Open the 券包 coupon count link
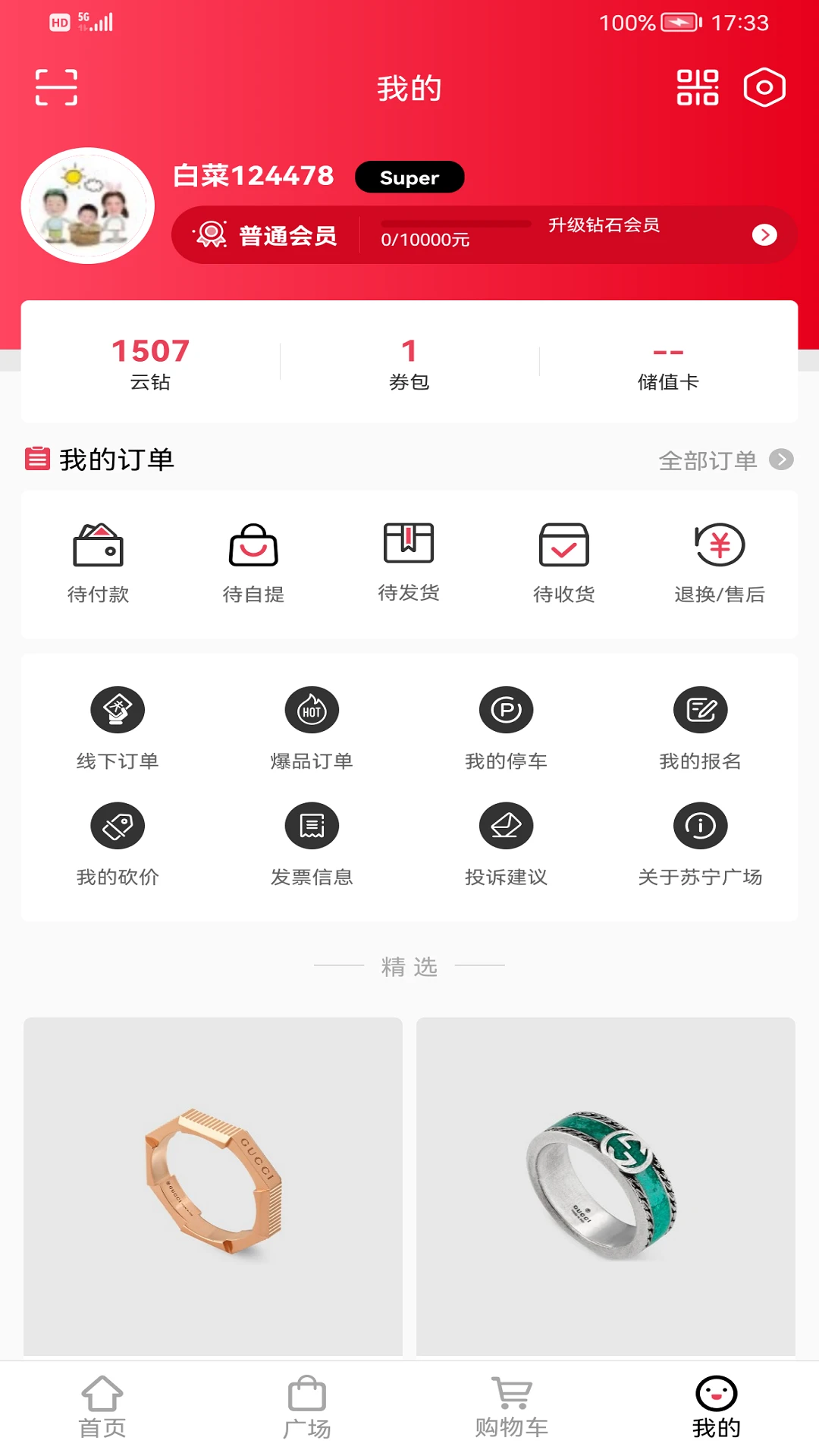The width and height of the screenshot is (819, 1456). [x=409, y=362]
